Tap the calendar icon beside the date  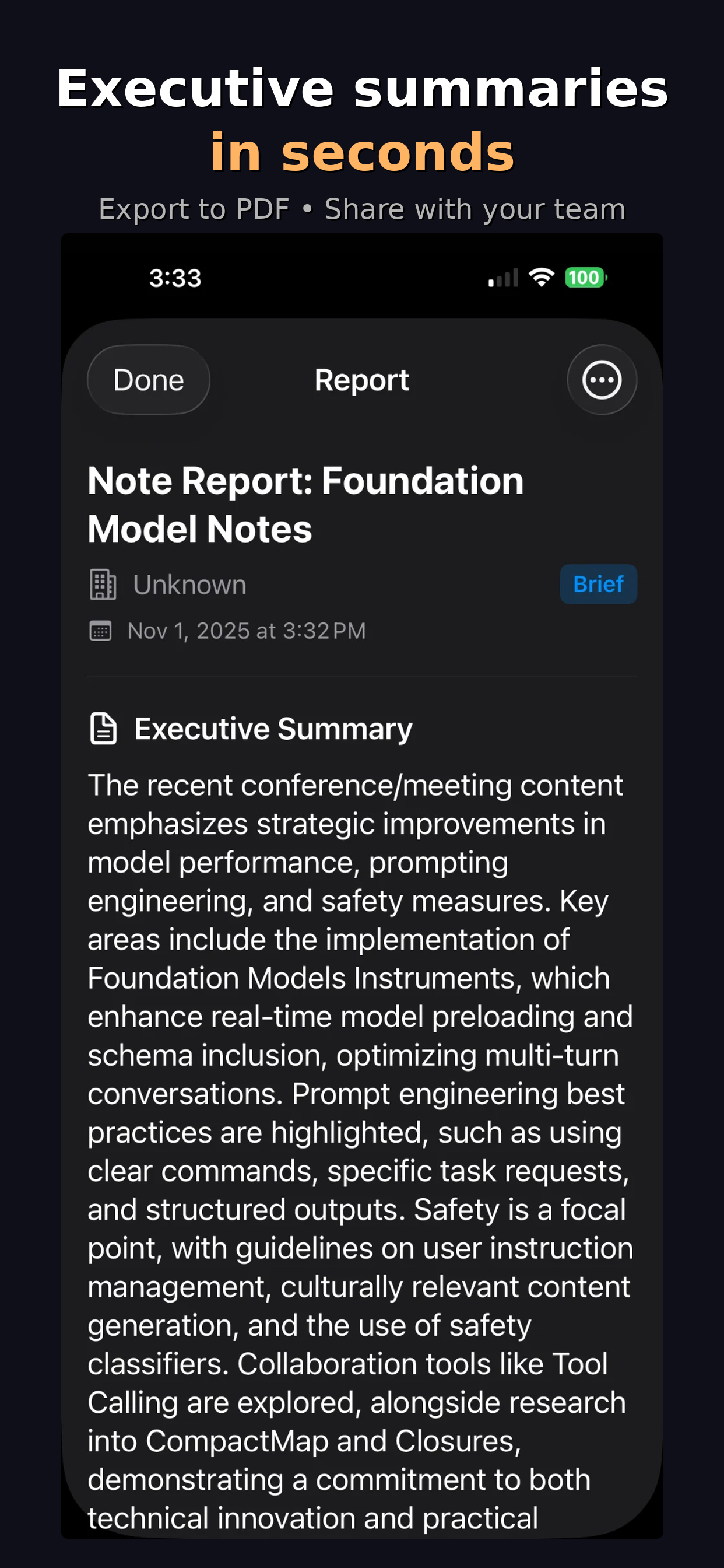point(101,631)
